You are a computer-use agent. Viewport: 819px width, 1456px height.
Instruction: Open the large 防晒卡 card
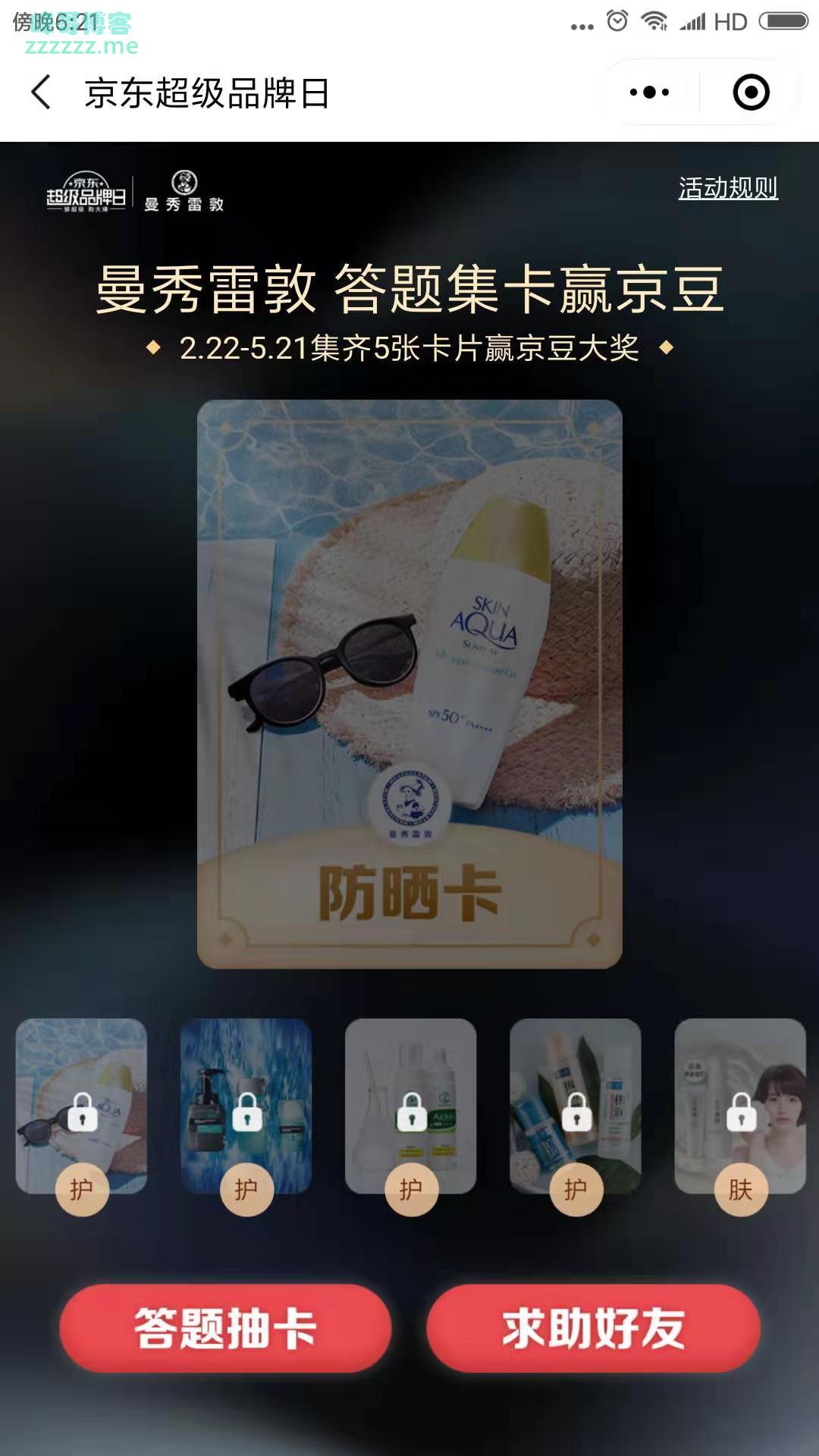click(x=409, y=684)
